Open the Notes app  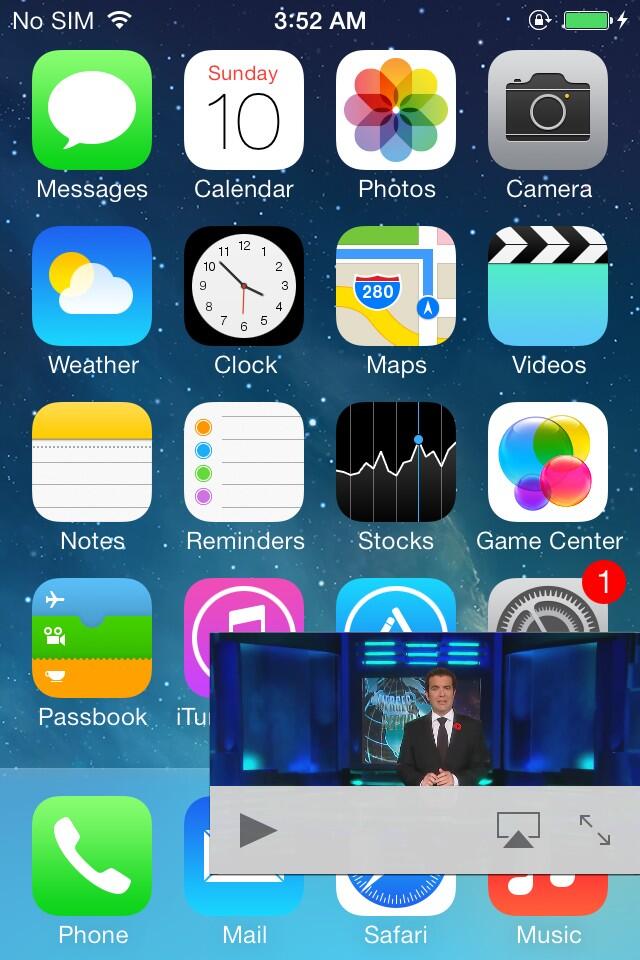92,462
